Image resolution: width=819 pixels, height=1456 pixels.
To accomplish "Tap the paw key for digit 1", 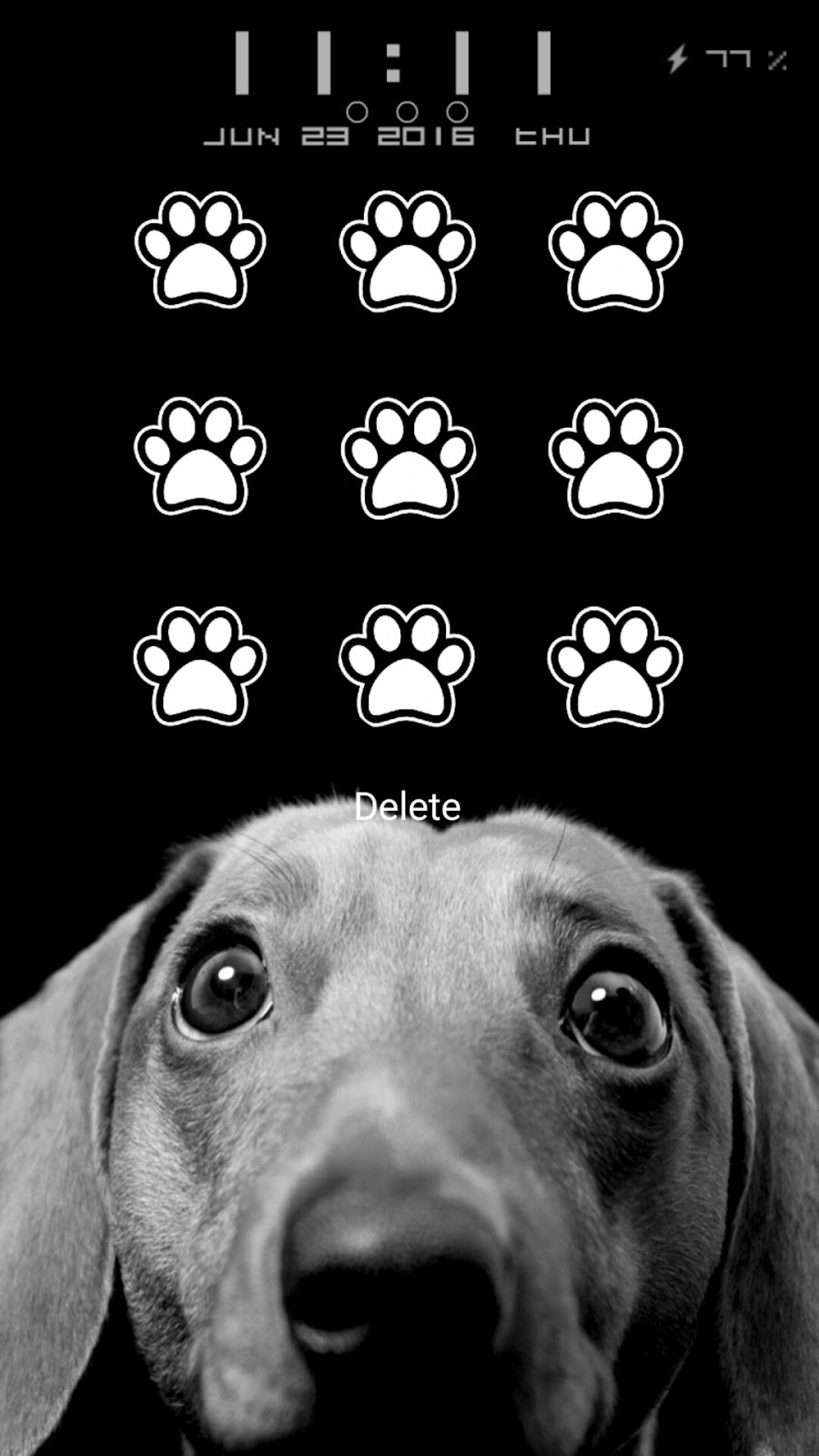I will click(x=200, y=250).
